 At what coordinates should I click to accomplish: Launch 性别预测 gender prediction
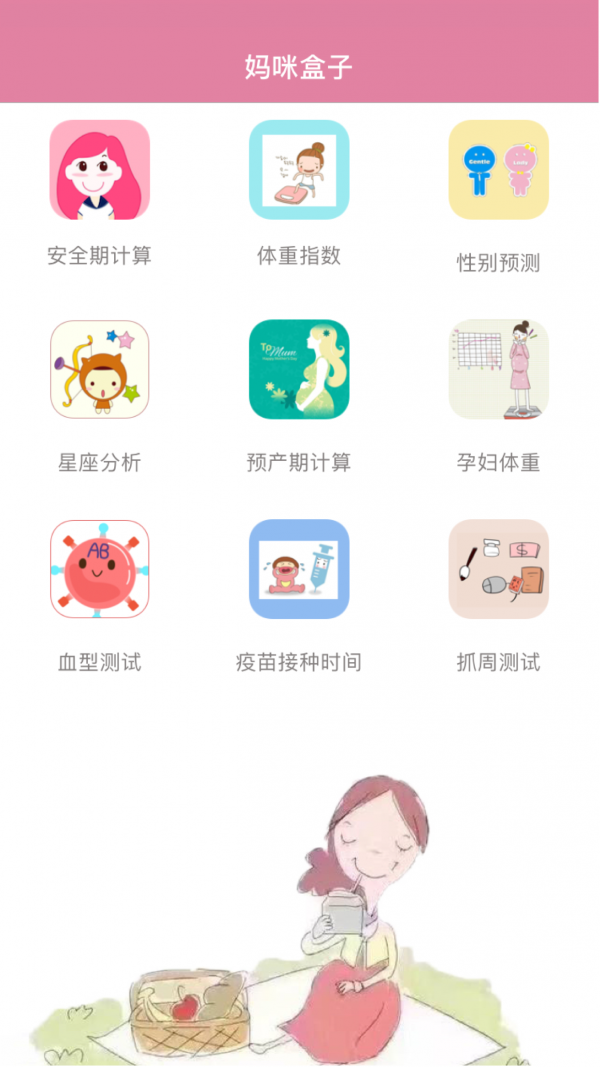[x=498, y=170]
